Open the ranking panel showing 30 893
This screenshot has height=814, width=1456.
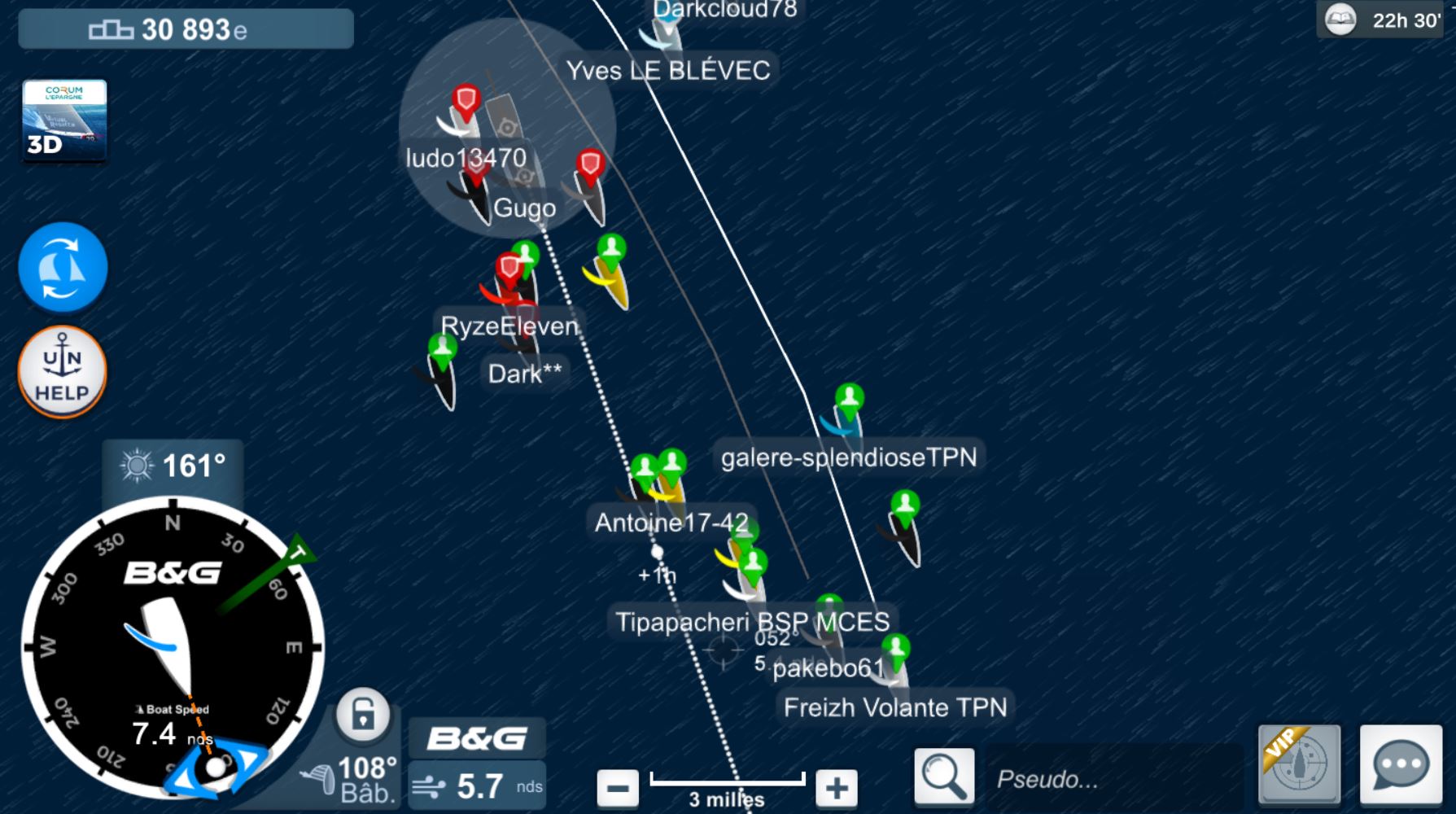click(186, 30)
